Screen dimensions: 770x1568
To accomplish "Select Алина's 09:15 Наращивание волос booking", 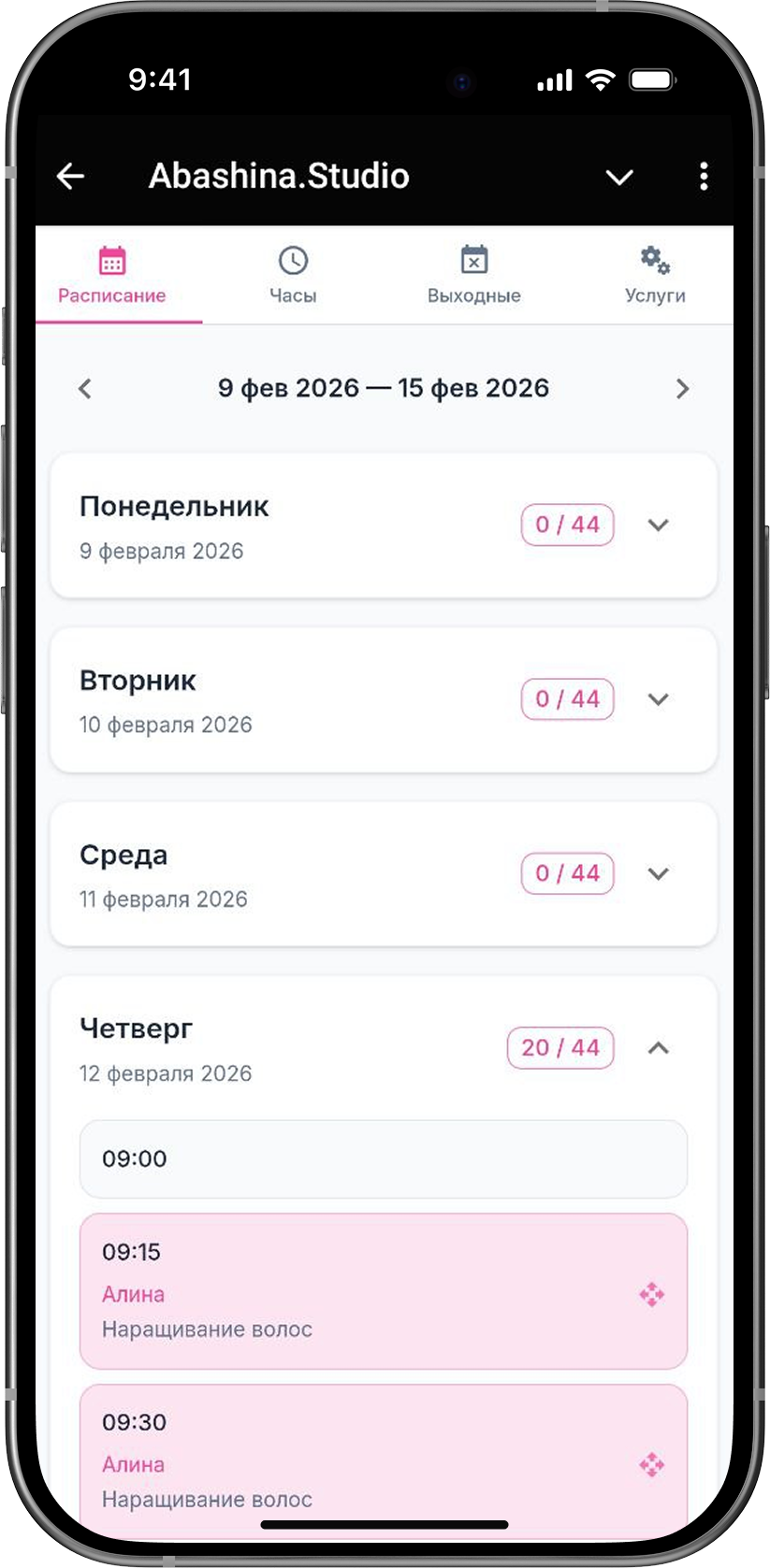I will pyautogui.click(x=356, y=1292).
